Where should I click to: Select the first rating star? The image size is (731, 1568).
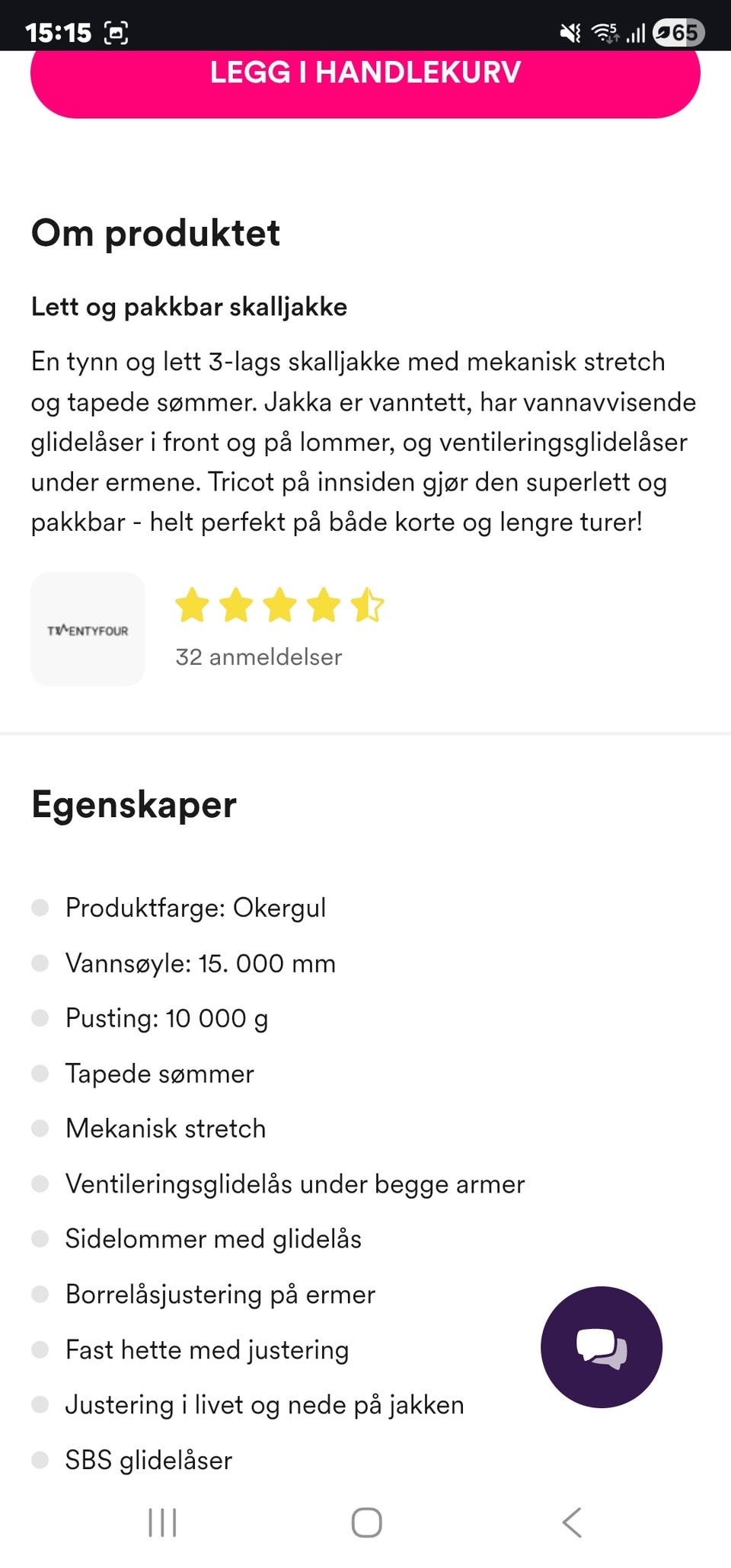coord(192,604)
